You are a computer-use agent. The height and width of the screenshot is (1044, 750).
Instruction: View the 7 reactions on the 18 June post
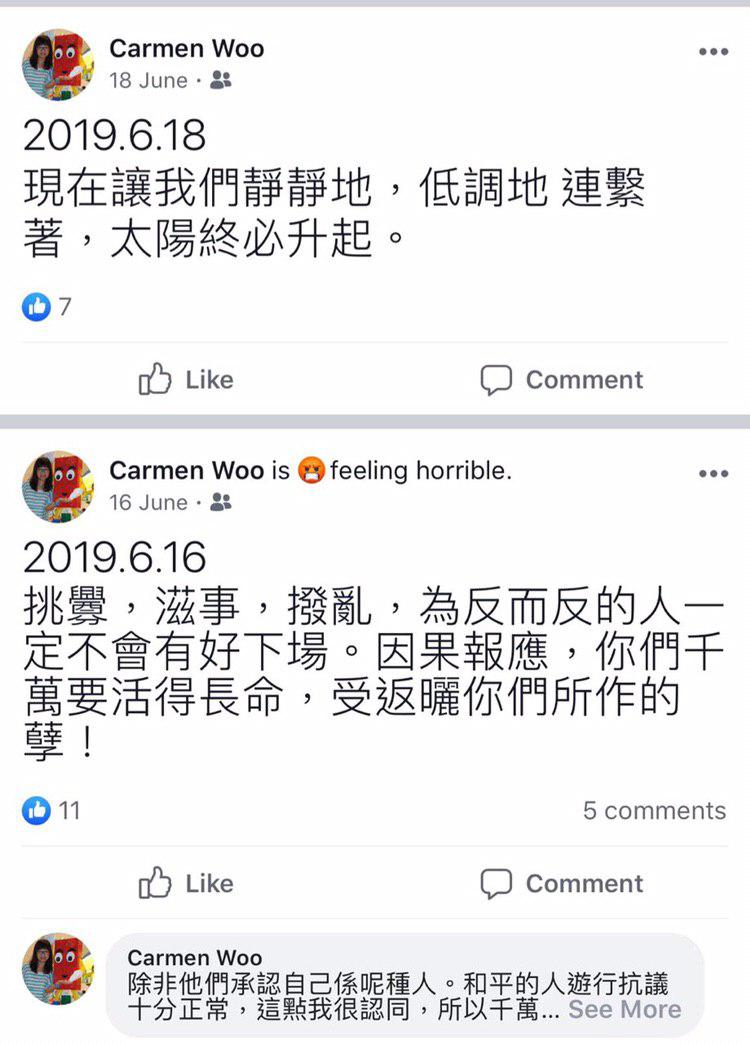(x=48, y=307)
